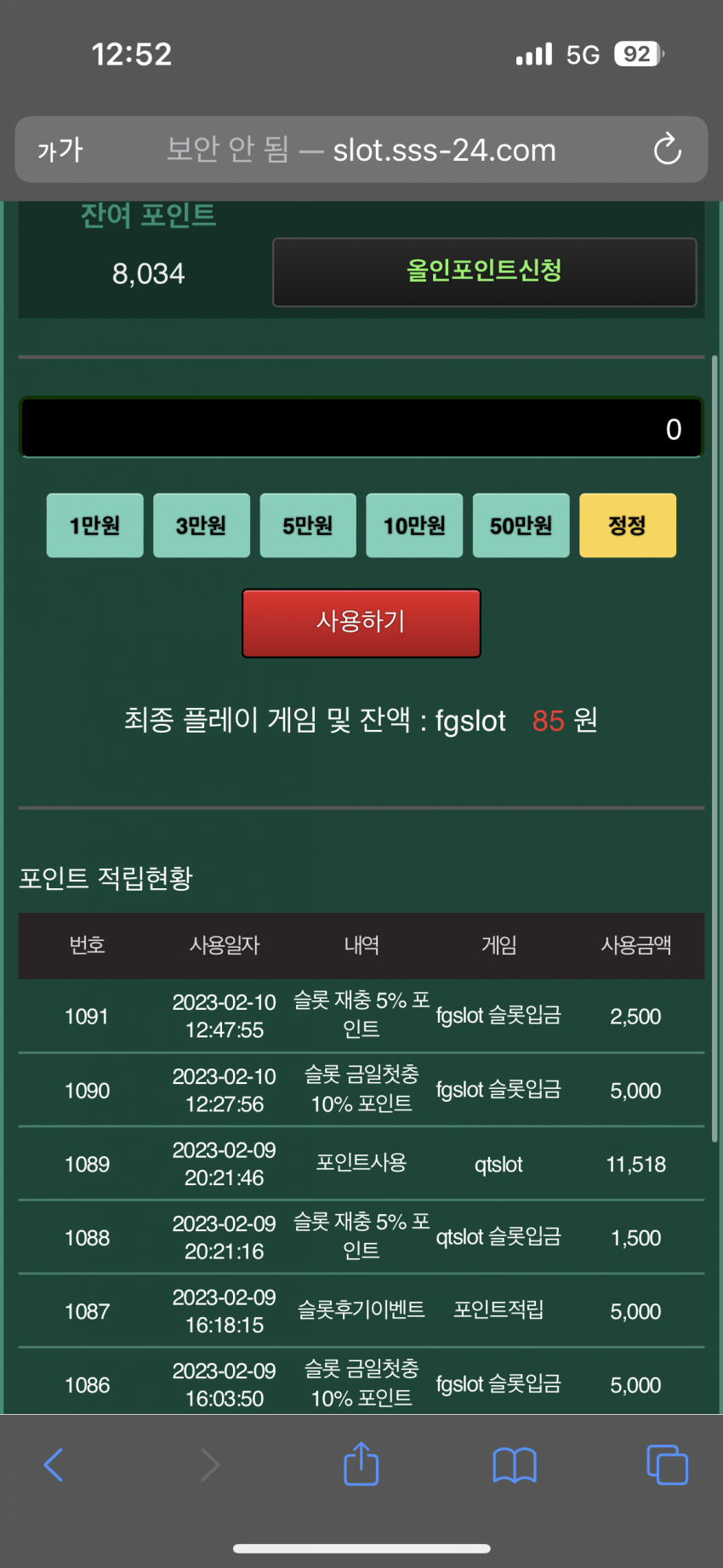Show all open Safari tabs

(668, 1464)
